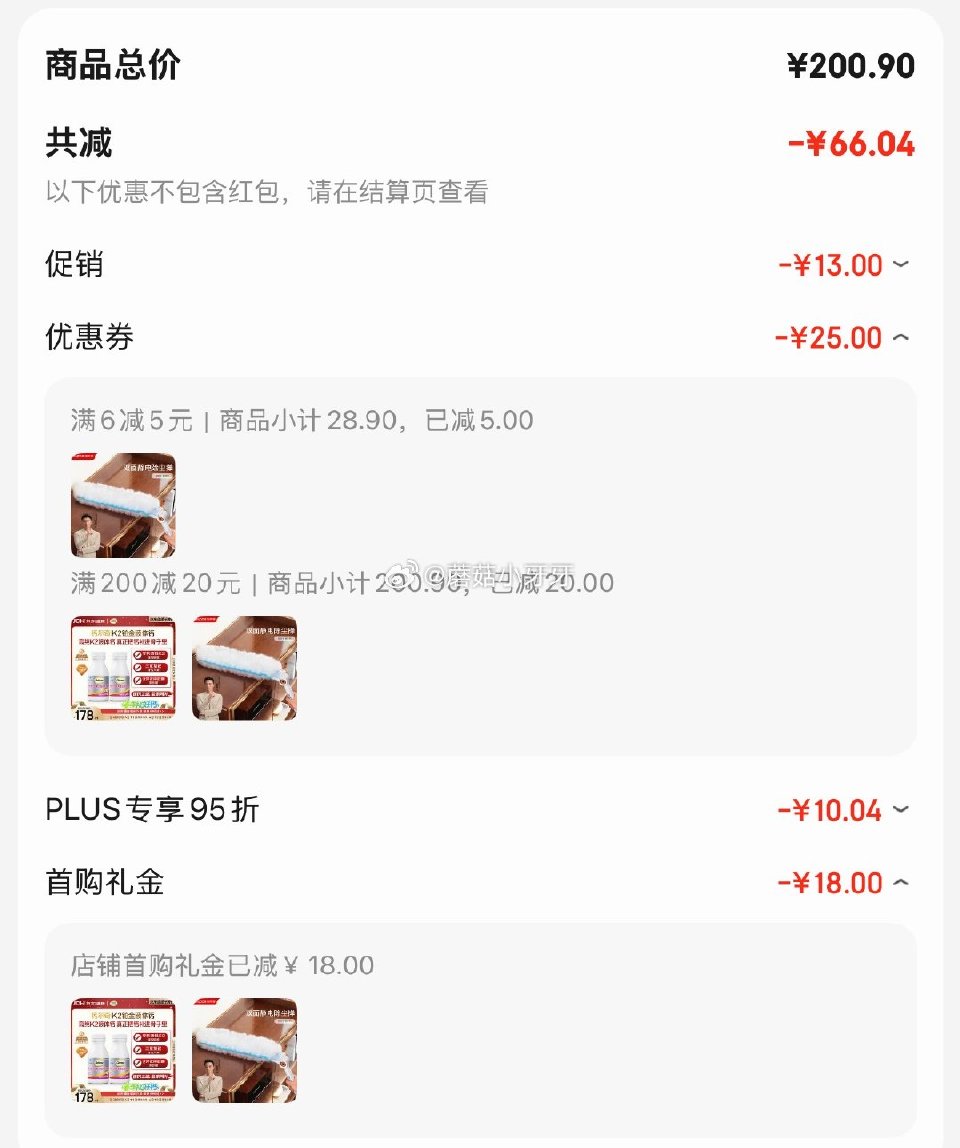Open the K2 supplement product under 店铺首购礼金
The height and width of the screenshot is (1148, 960).
click(x=123, y=1050)
